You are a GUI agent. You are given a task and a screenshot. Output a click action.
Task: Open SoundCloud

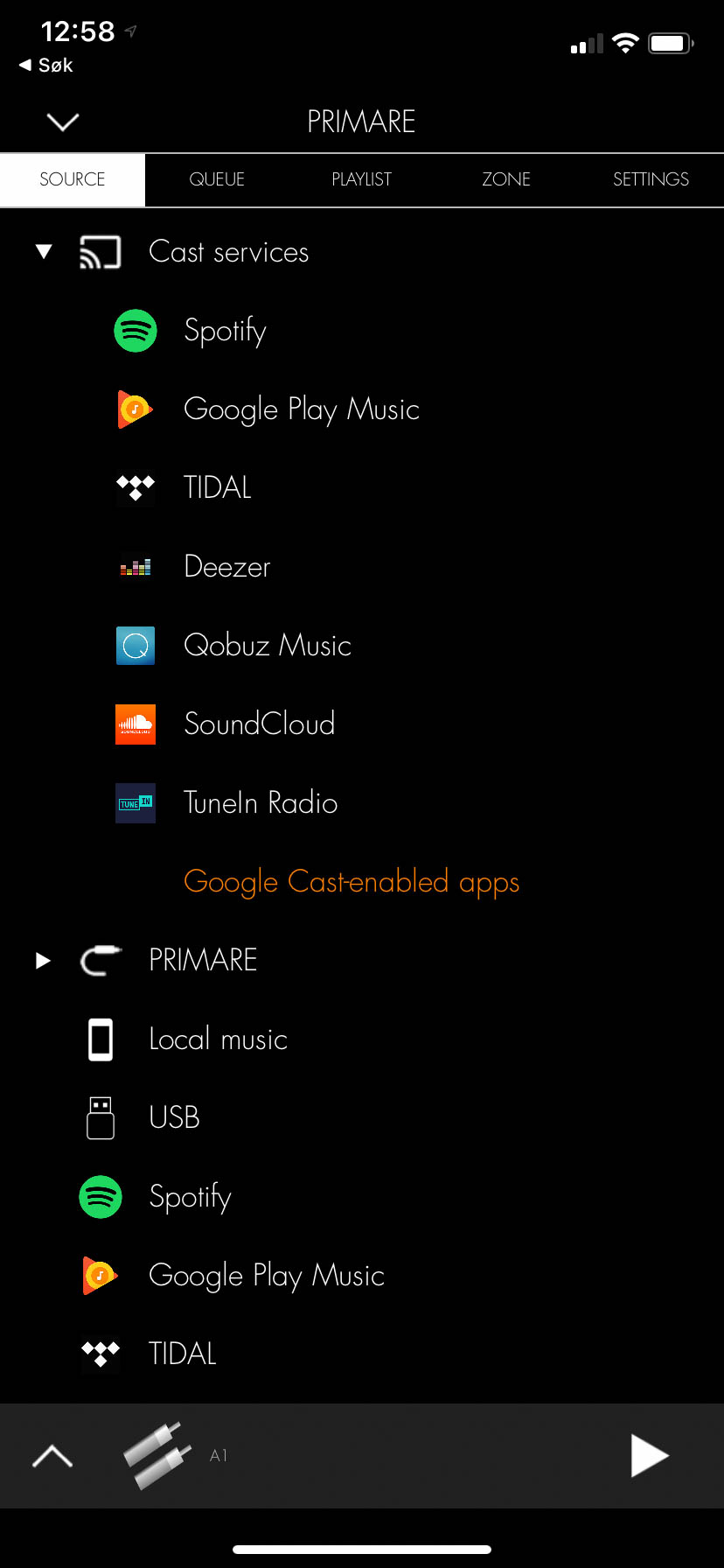tap(259, 724)
